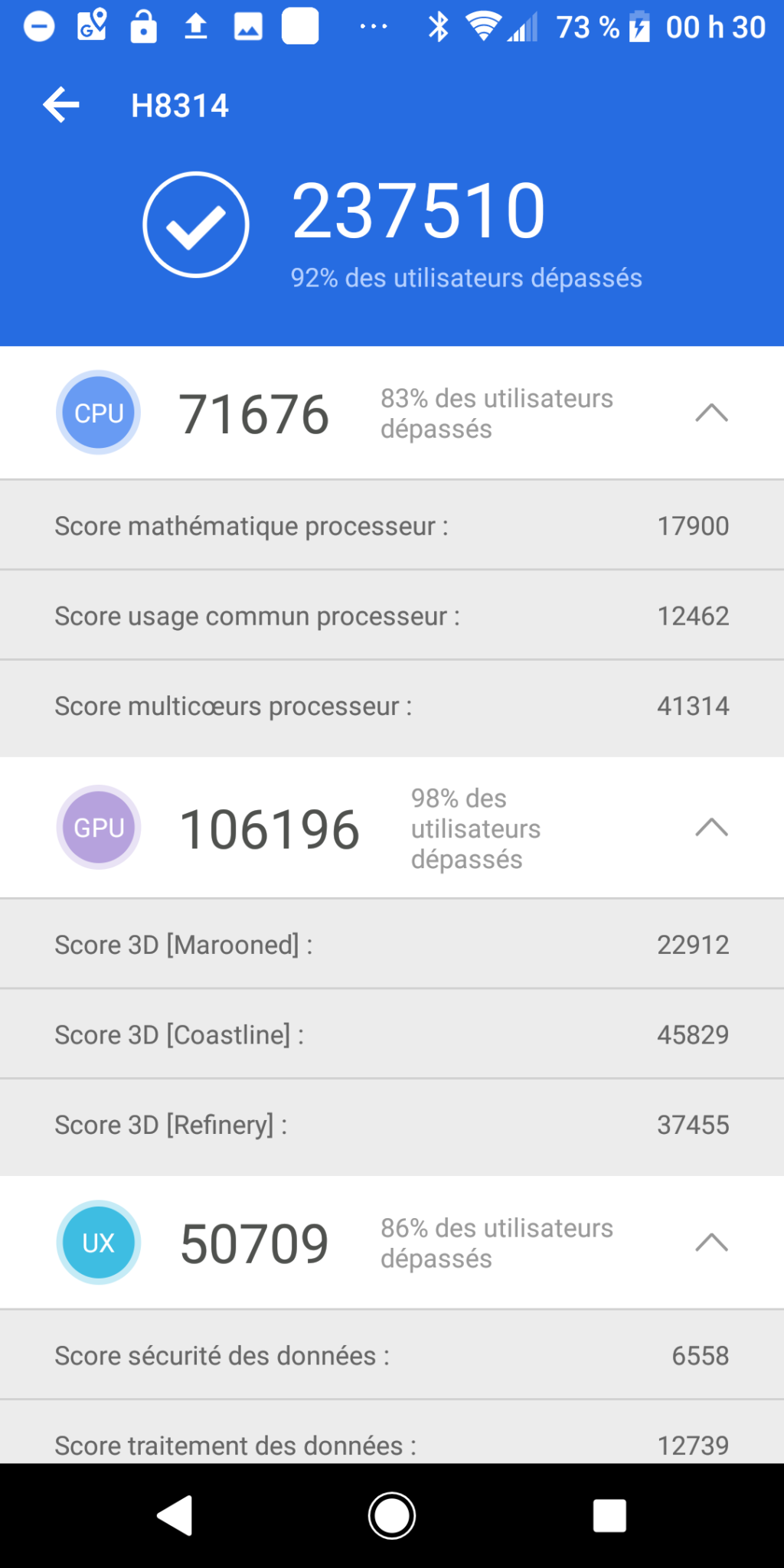The width and height of the screenshot is (784, 1568).
Task: Collapse the CPU score section
Action: [x=711, y=413]
